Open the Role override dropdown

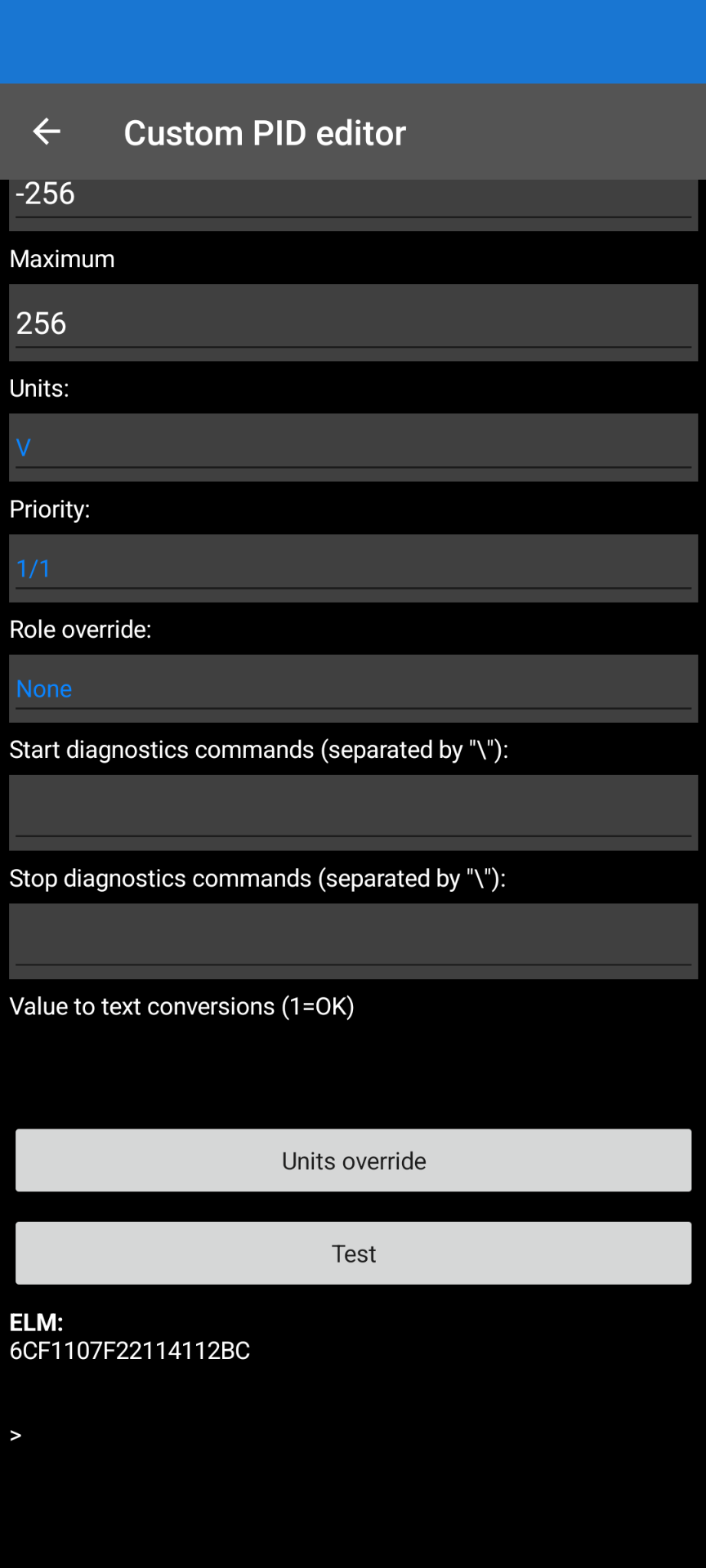(353, 688)
